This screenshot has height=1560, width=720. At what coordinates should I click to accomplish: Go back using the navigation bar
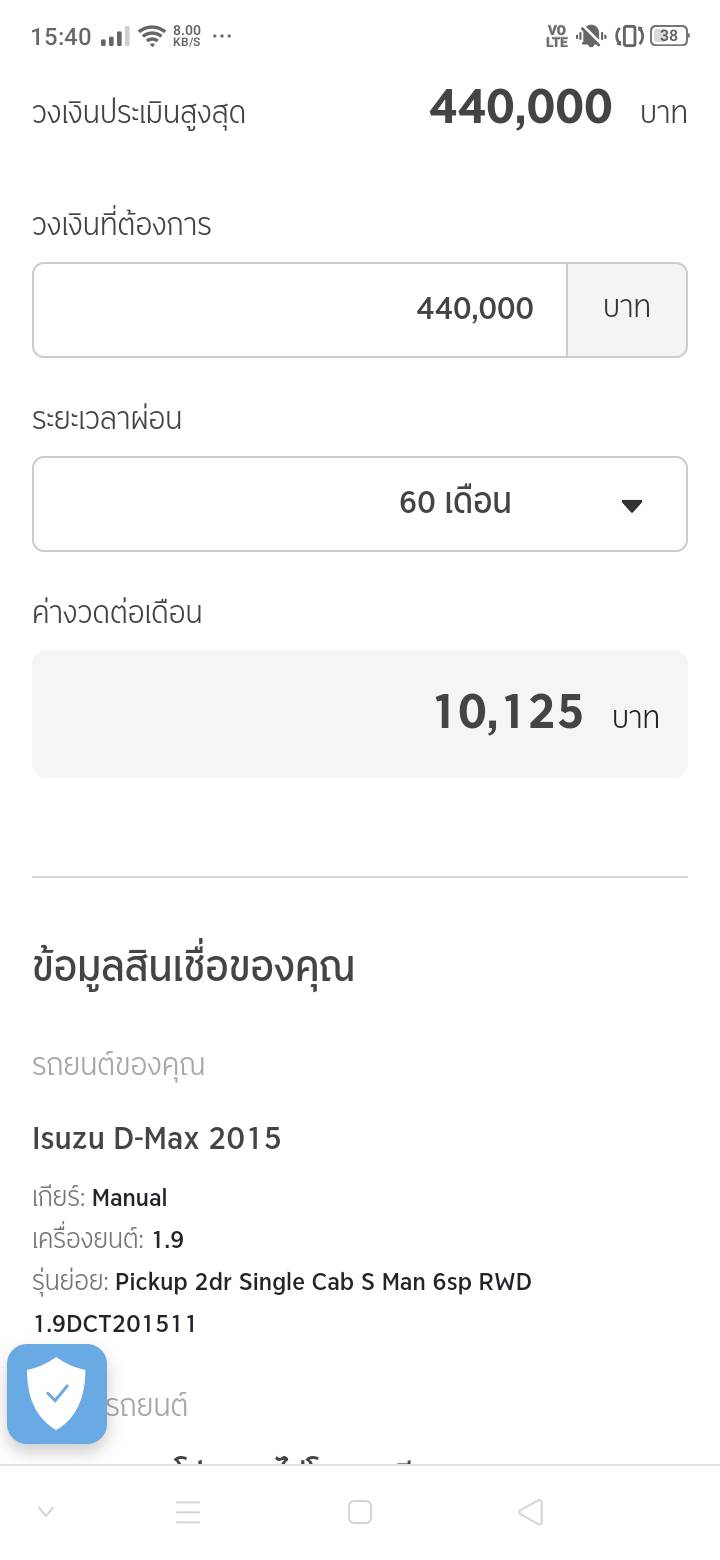(531, 1512)
